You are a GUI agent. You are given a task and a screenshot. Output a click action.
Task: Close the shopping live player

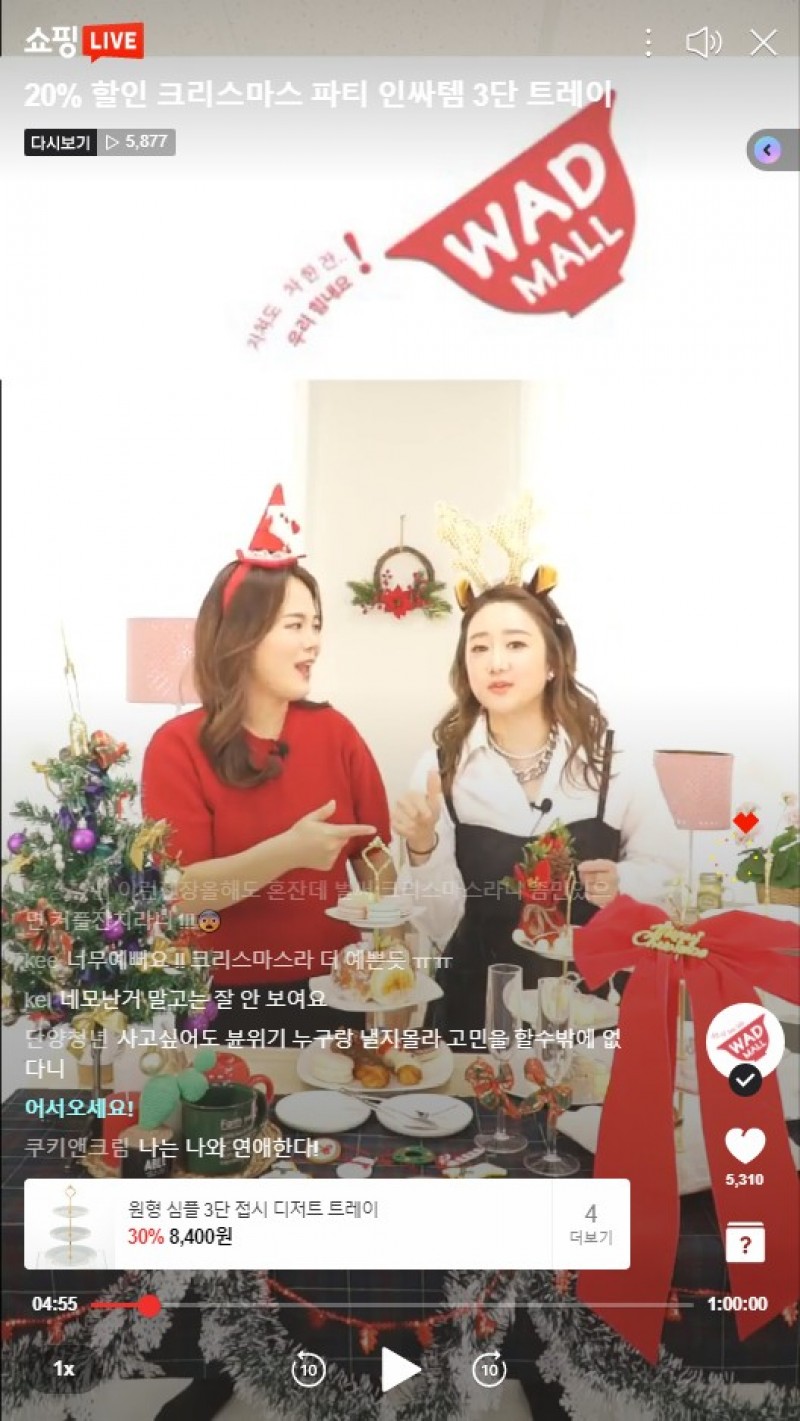[763, 42]
